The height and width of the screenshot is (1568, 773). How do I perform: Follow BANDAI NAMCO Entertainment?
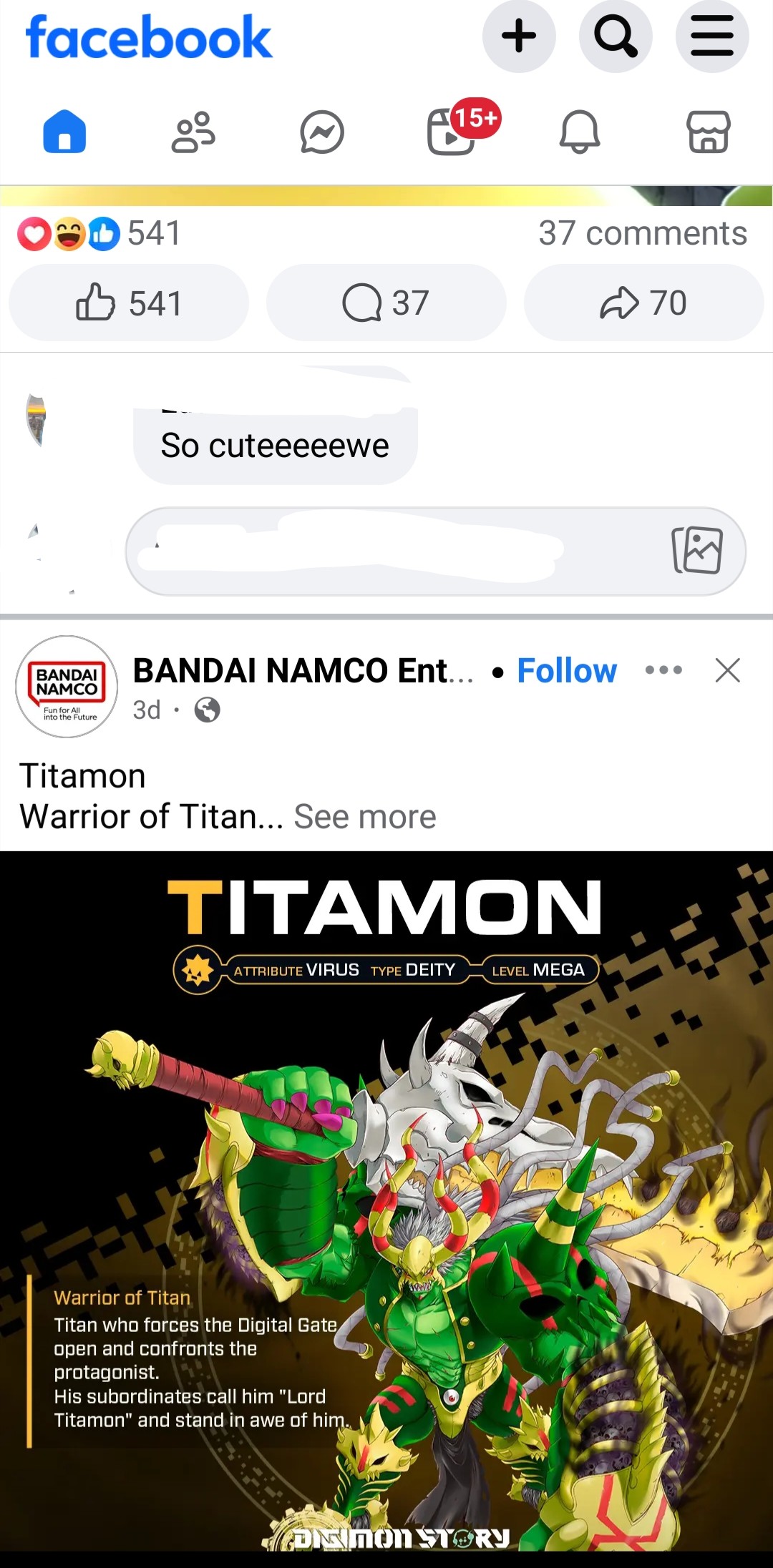click(x=566, y=671)
